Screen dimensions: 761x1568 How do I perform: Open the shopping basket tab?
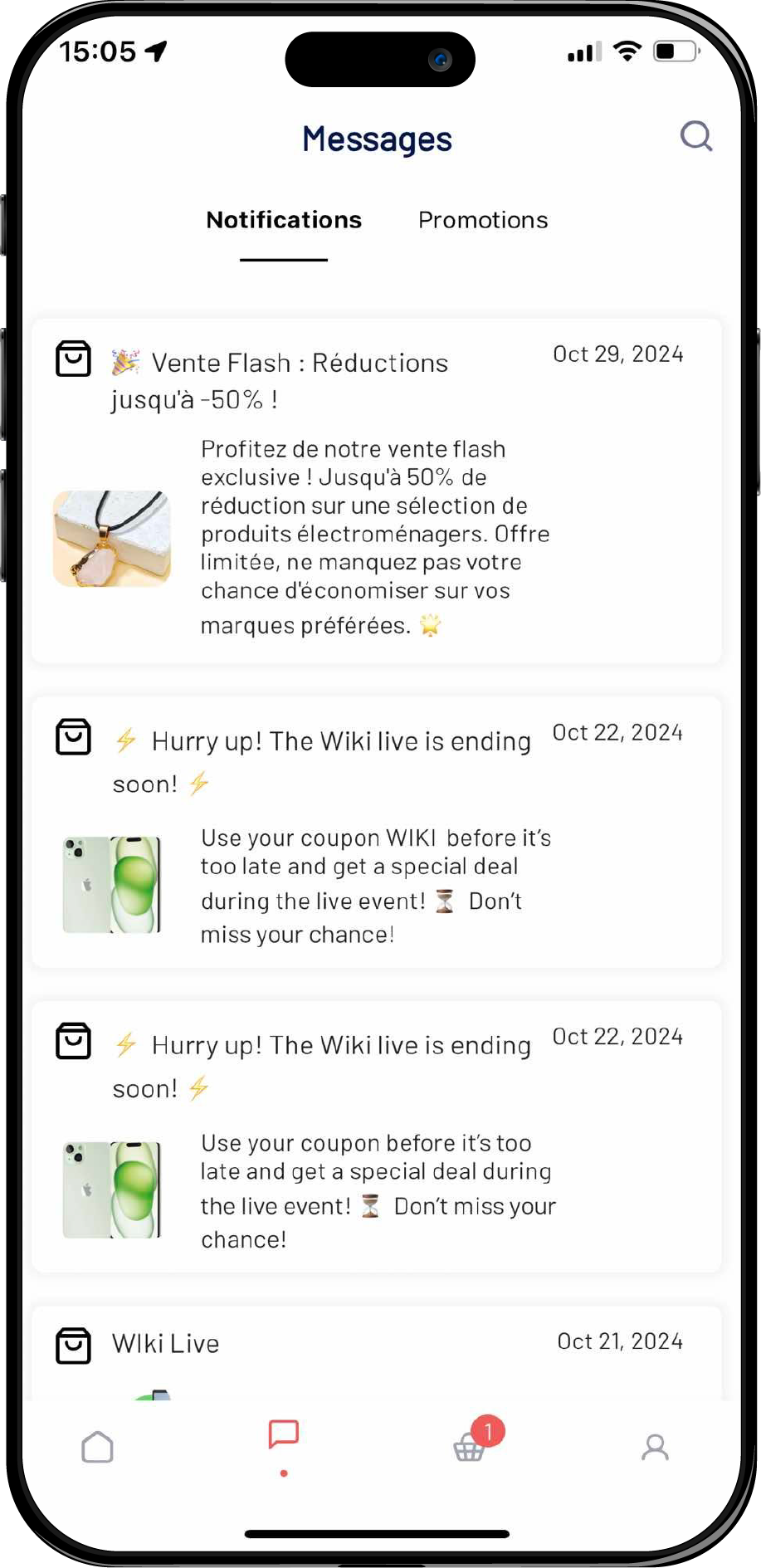[x=470, y=1448]
